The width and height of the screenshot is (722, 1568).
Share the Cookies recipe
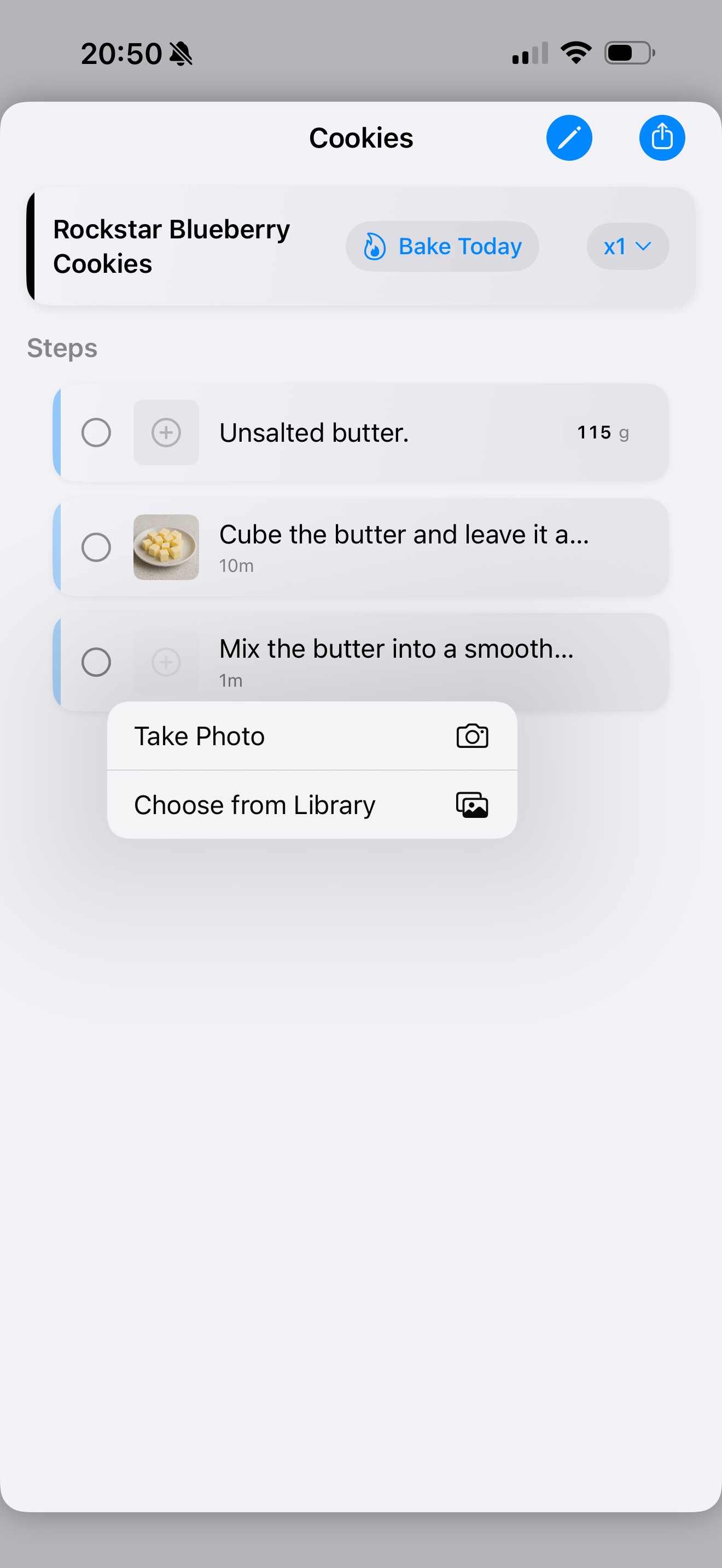662,138
